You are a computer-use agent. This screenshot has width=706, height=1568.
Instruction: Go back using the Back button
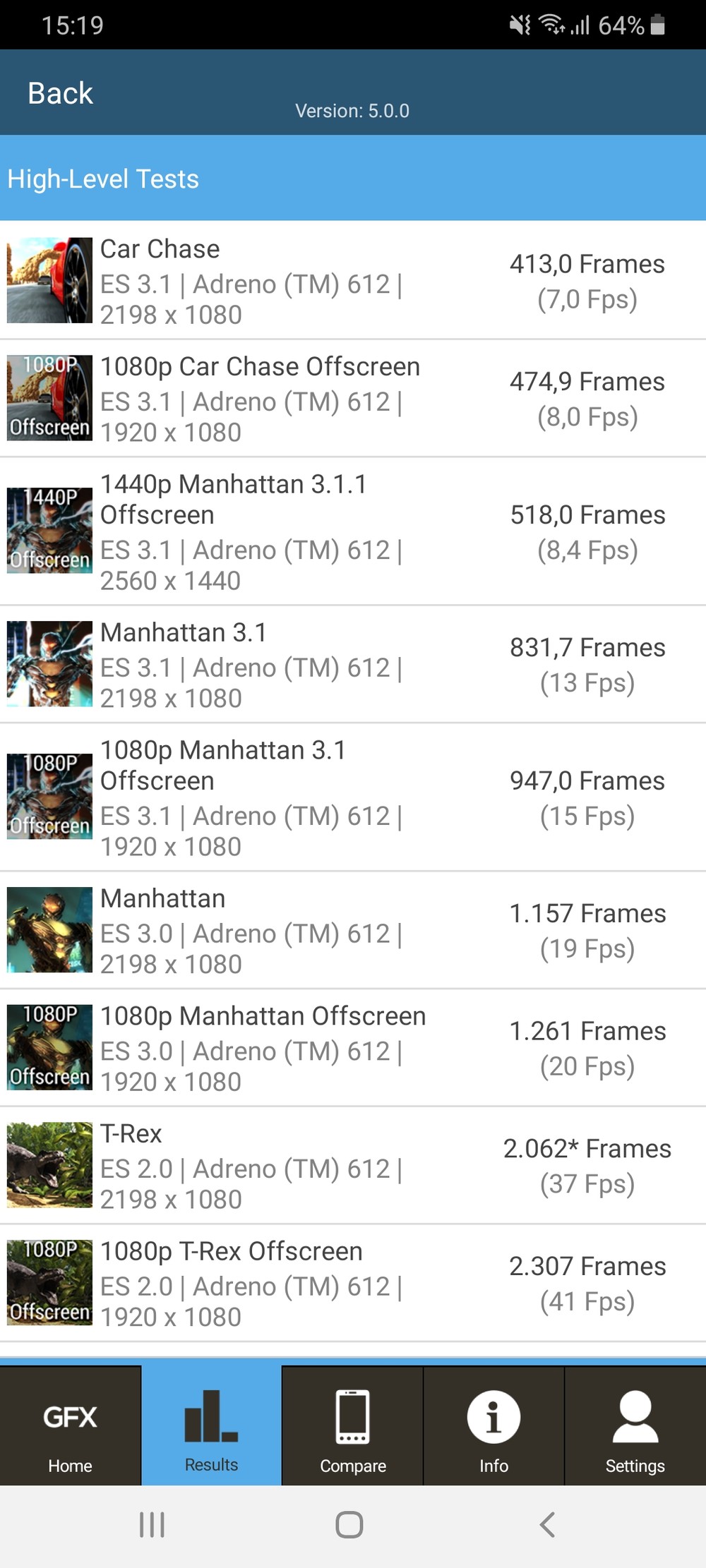click(x=60, y=93)
